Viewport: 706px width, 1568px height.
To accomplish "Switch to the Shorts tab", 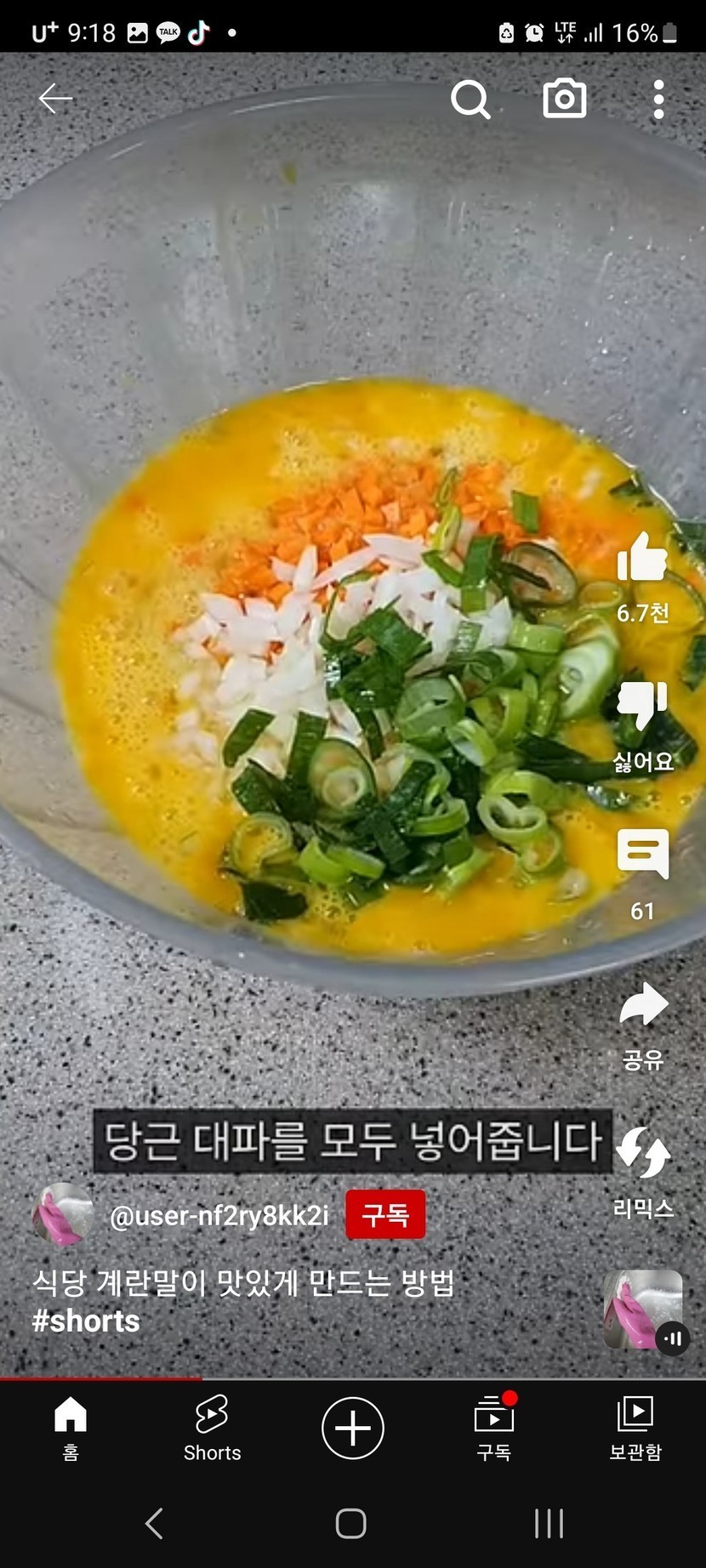I will coord(212,1428).
